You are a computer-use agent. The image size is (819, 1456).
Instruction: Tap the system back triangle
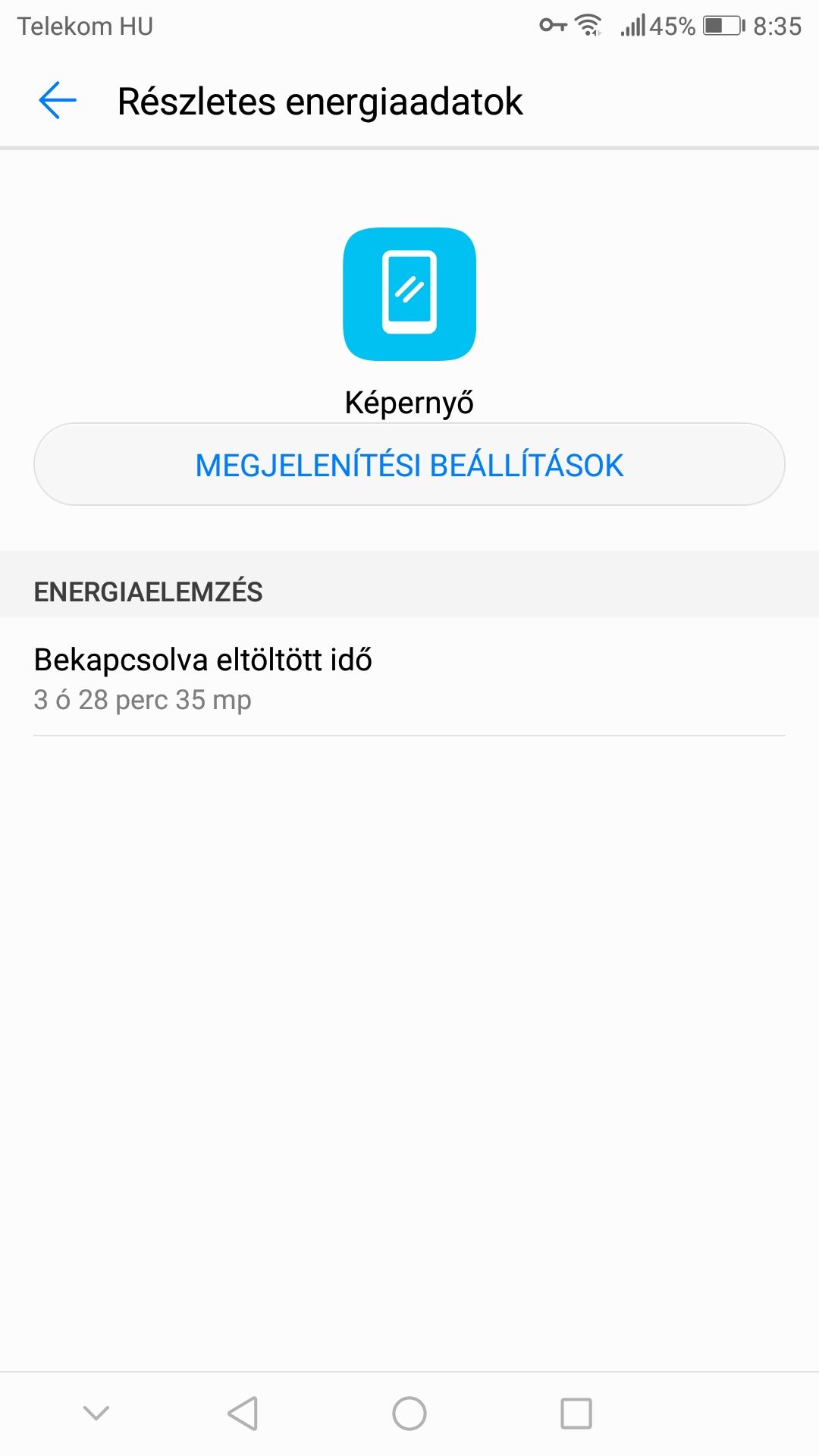[243, 1414]
